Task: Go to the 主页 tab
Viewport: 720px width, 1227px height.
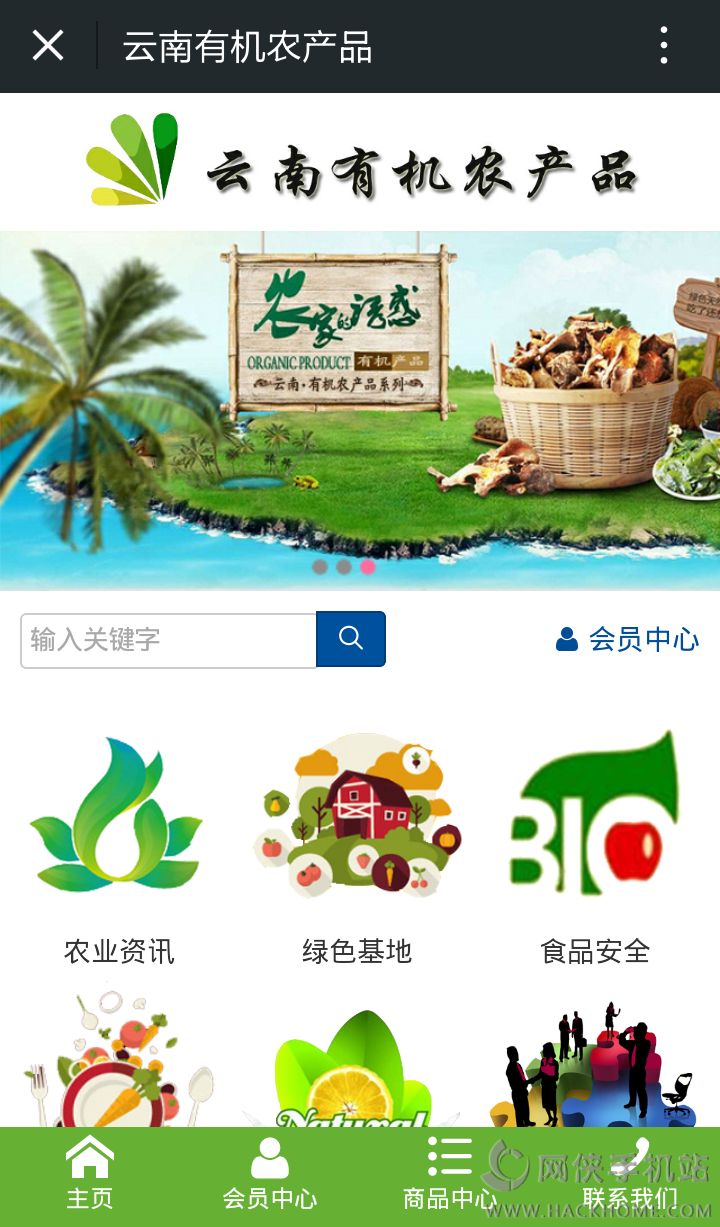Action: coord(90,1175)
